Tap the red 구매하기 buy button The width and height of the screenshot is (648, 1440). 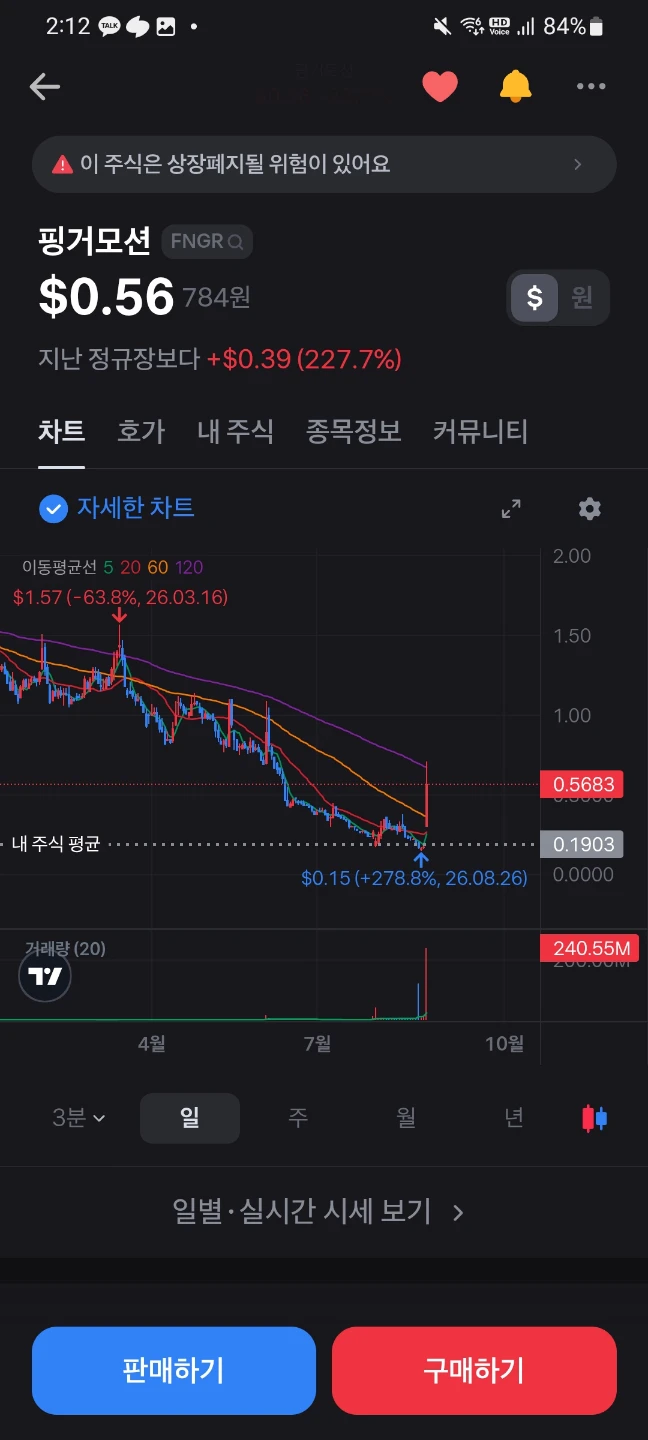coord(474,1370)
